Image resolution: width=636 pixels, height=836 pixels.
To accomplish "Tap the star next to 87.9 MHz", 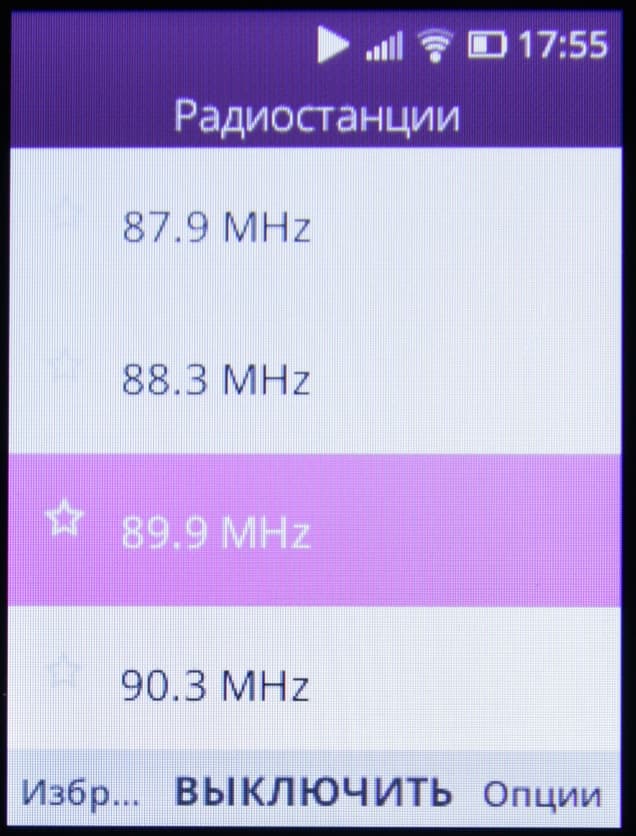I will [65, 212].
